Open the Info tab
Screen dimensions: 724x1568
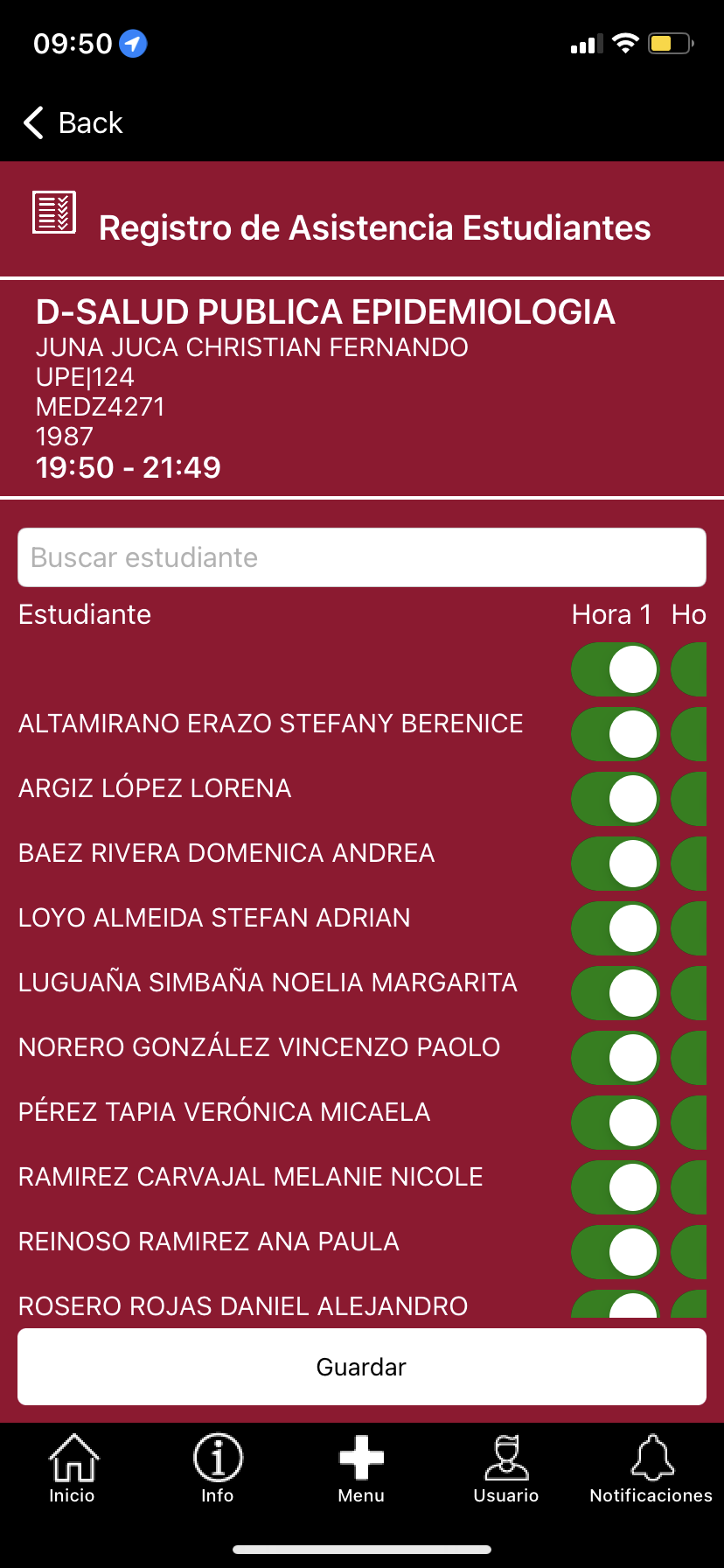click(x=218, y=1469)
